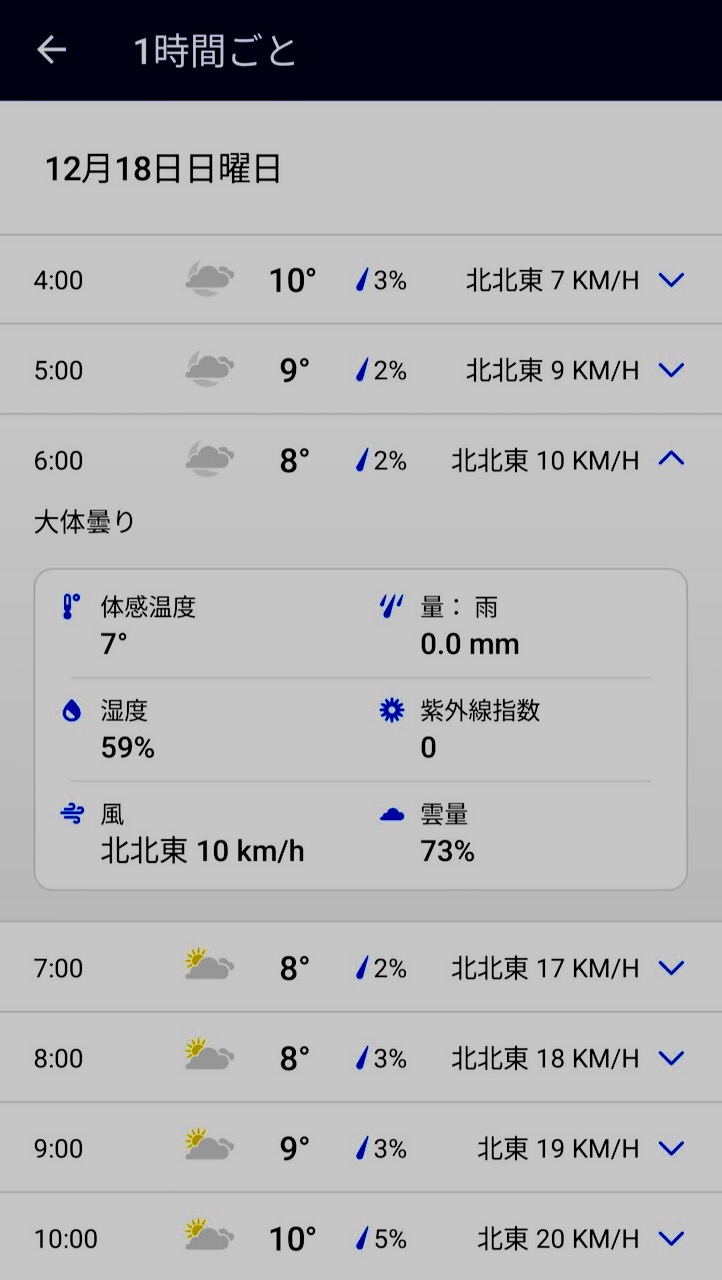Go back from the 1時間ごと screen
This screenshot has width=722, height=1280.
click(x=51, y=50)
